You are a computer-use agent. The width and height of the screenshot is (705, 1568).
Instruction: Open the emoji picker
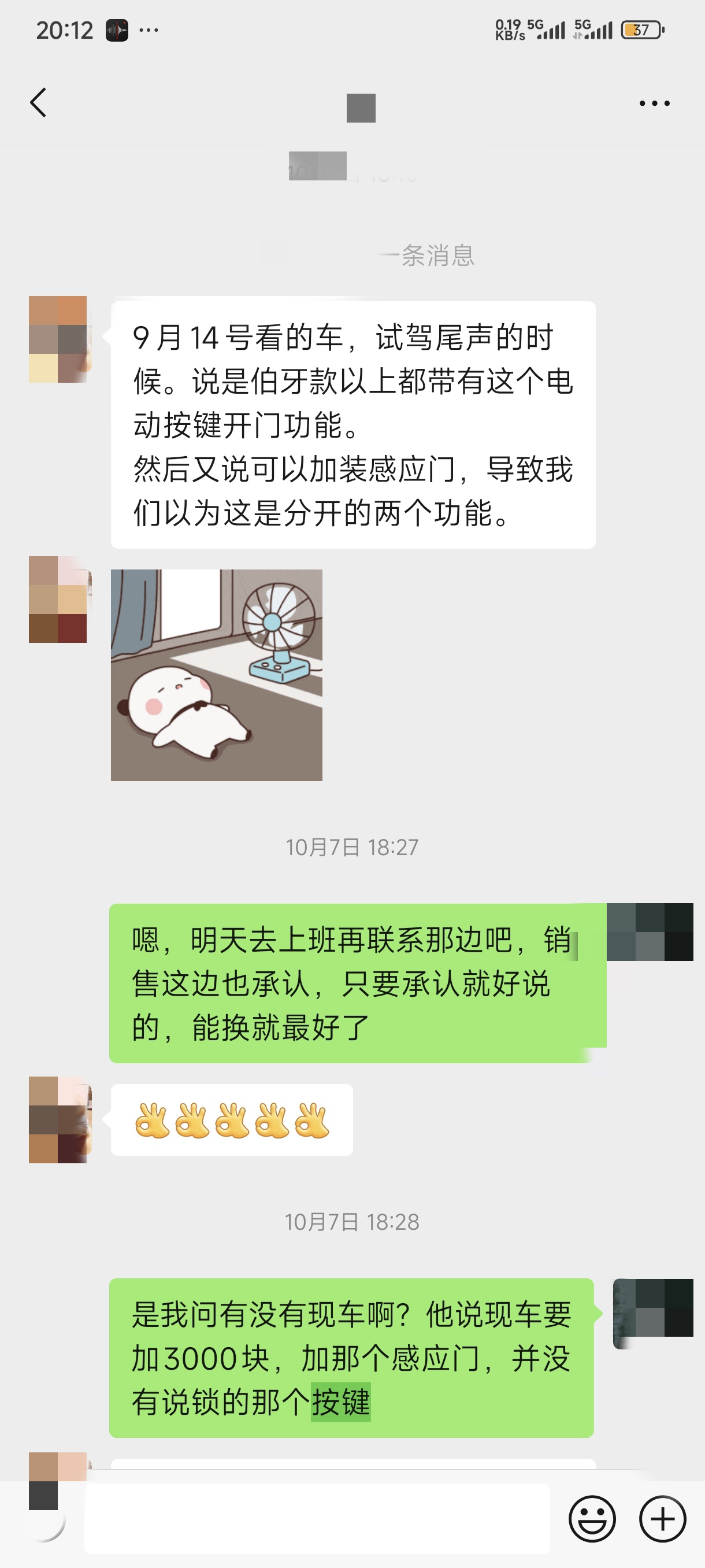coord(592,1519)
